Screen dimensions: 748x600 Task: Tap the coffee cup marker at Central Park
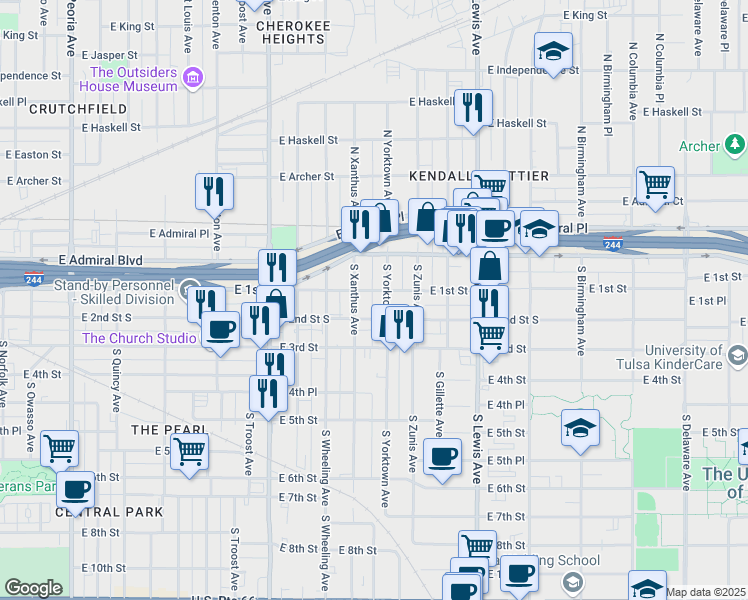click(75, 491)
